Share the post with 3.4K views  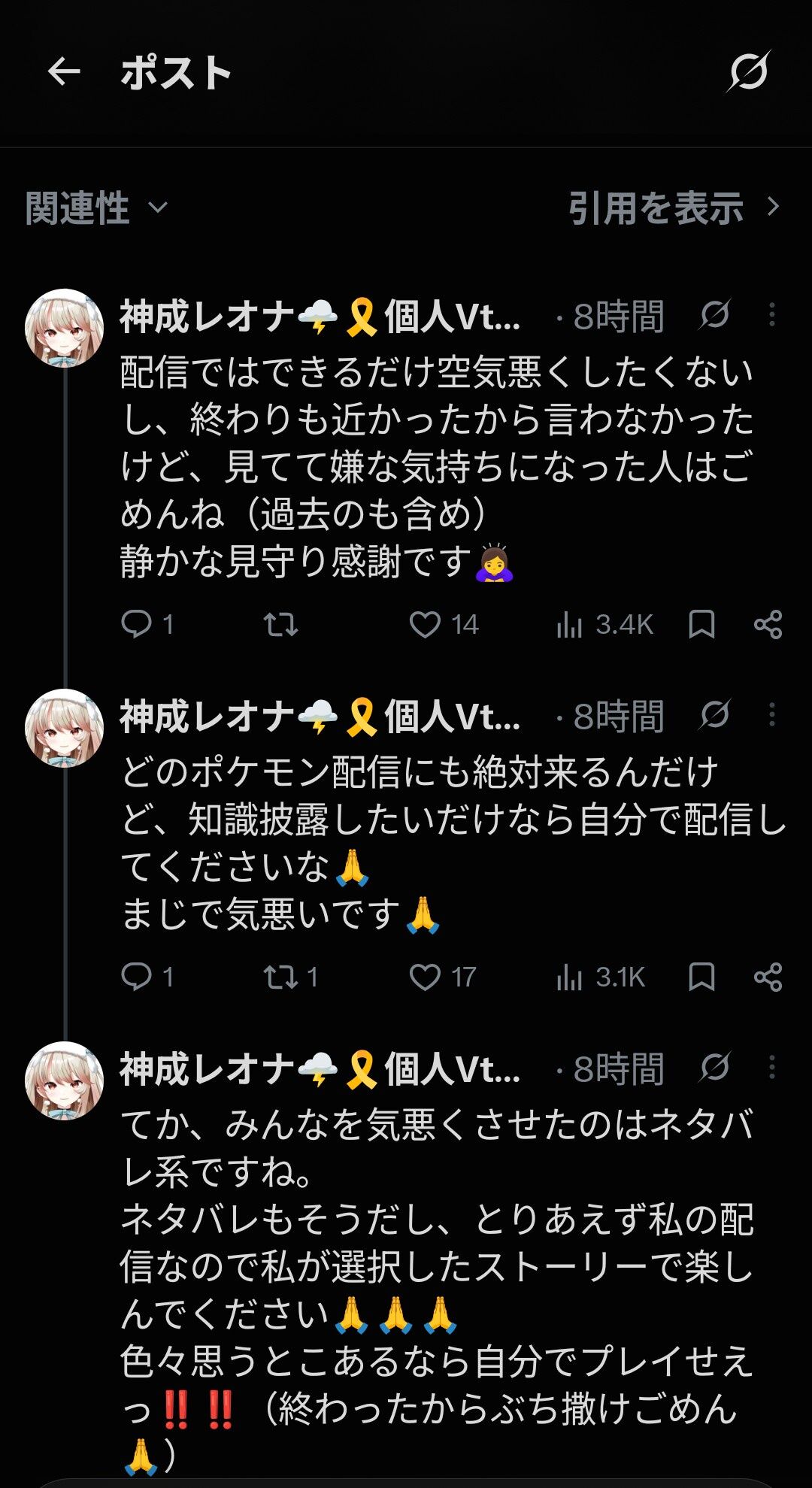coord(768,624)
